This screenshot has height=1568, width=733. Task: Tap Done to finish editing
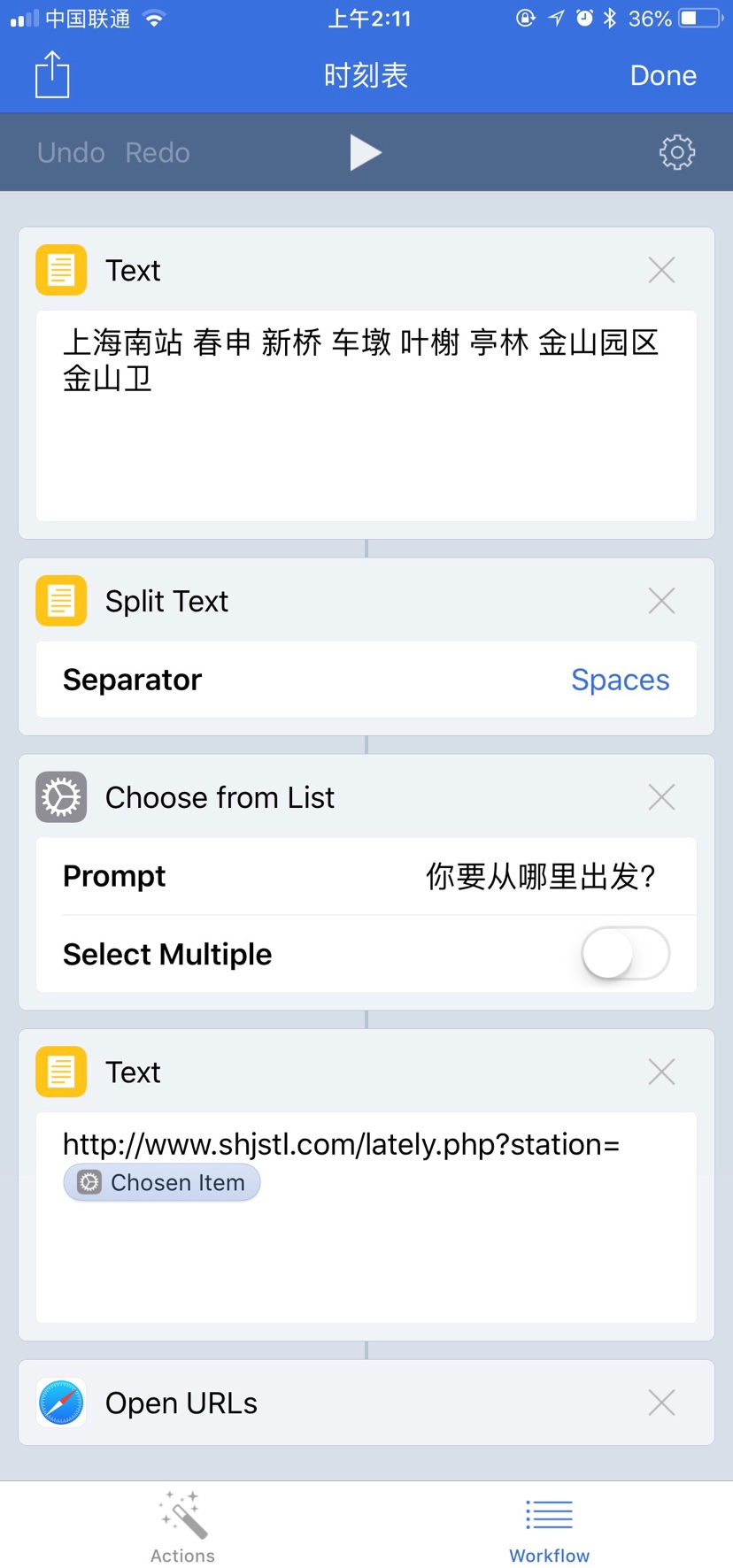point(662,75)
